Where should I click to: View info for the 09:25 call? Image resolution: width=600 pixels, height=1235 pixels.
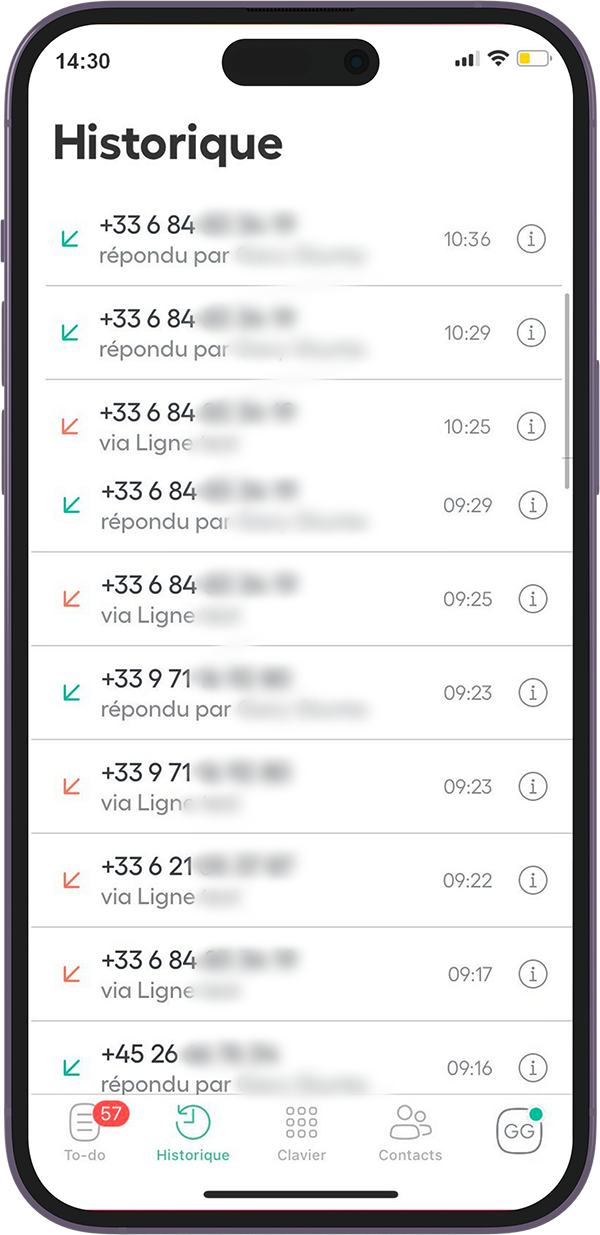click(532, 599)
